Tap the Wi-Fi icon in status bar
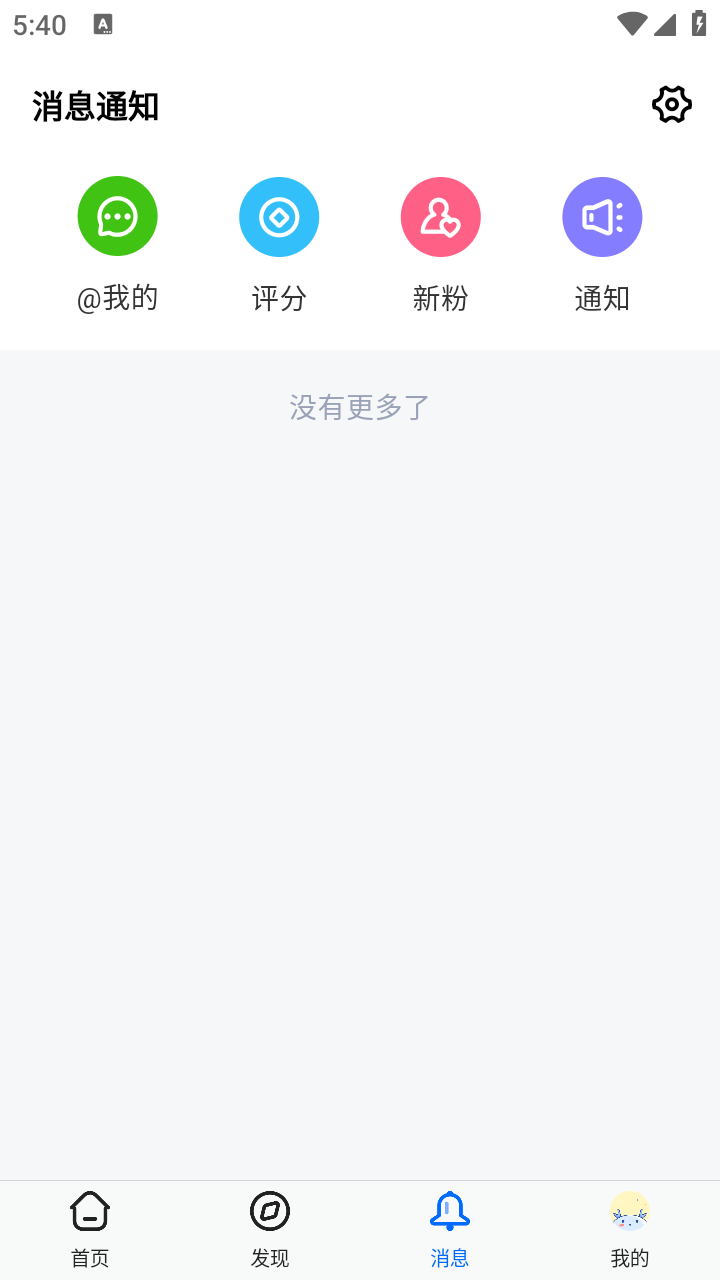This screenshot has width=720, height=1280. [632, 25]
